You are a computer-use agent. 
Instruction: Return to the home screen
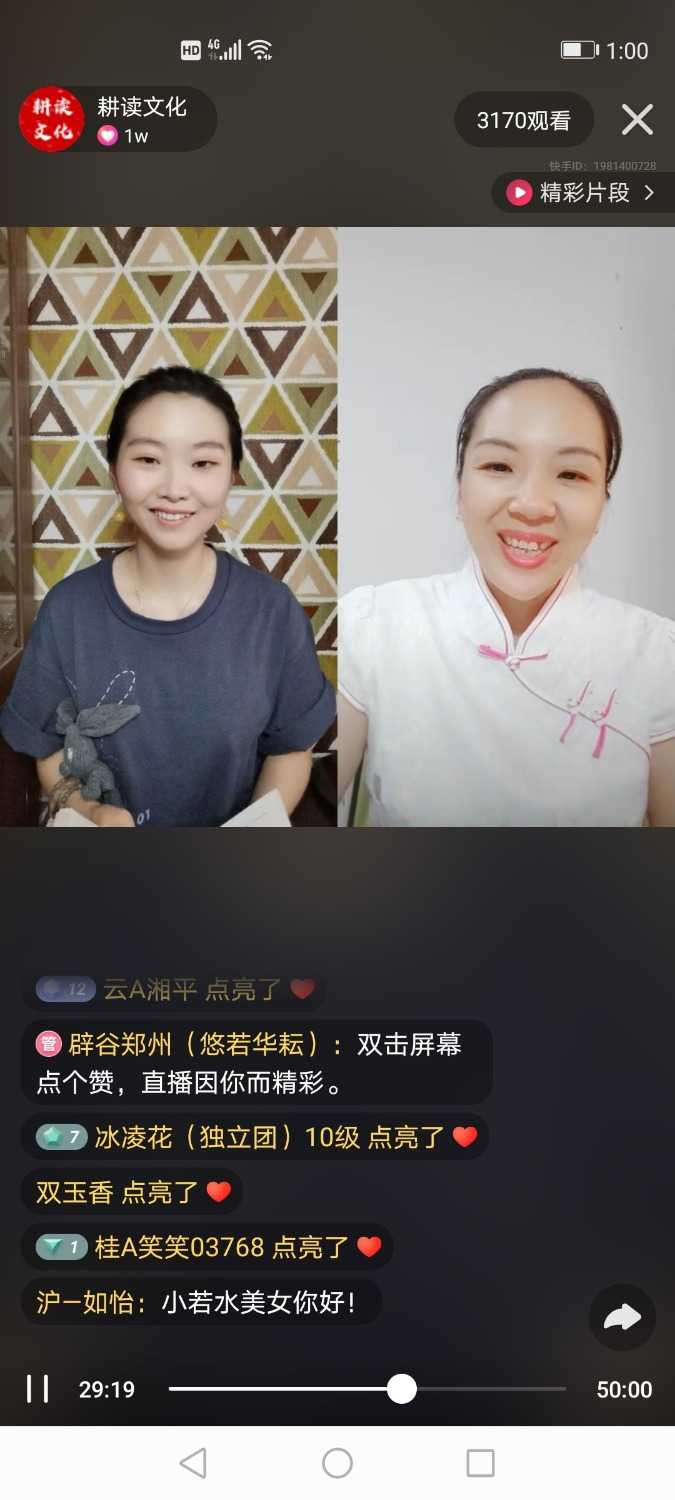pos(337,1463)
